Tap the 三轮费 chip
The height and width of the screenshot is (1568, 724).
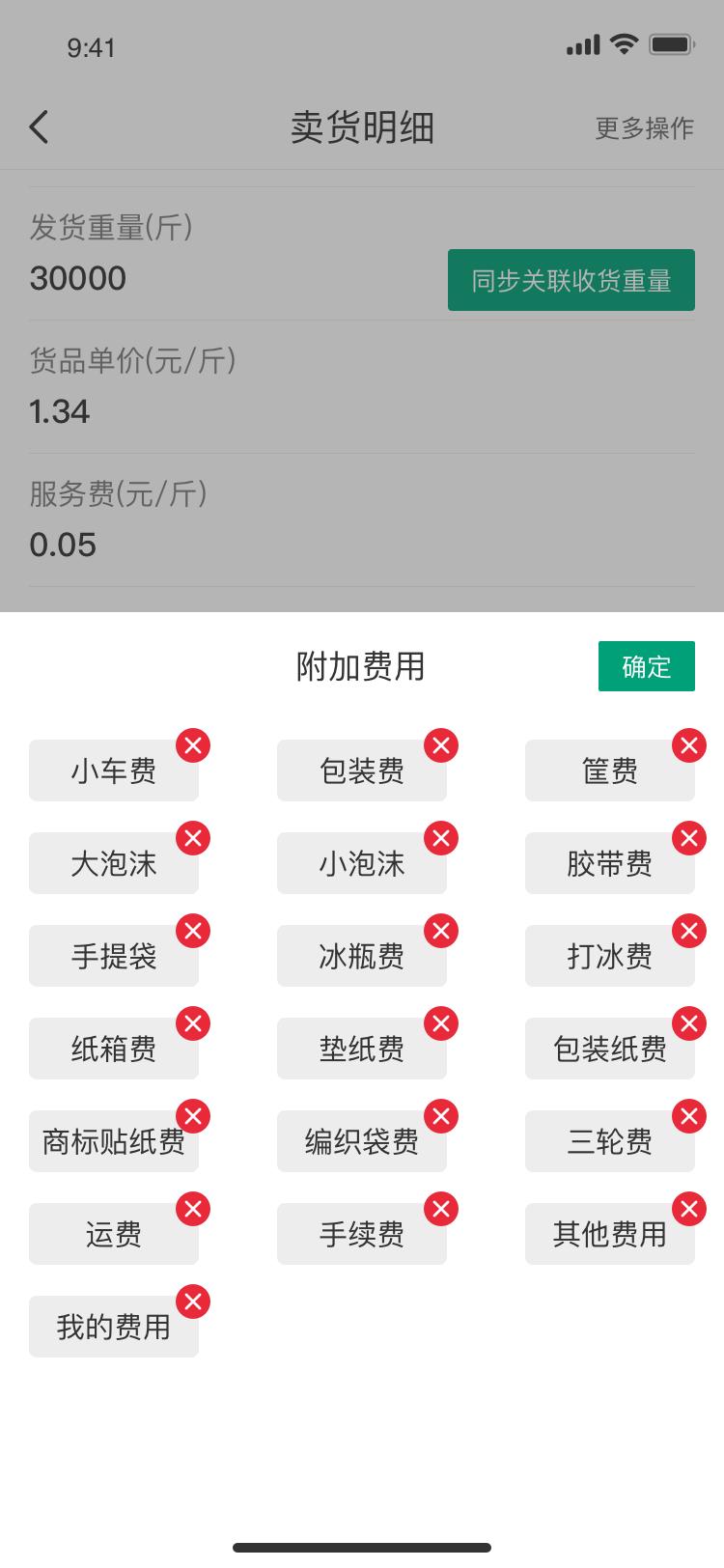pos(610,1141)
